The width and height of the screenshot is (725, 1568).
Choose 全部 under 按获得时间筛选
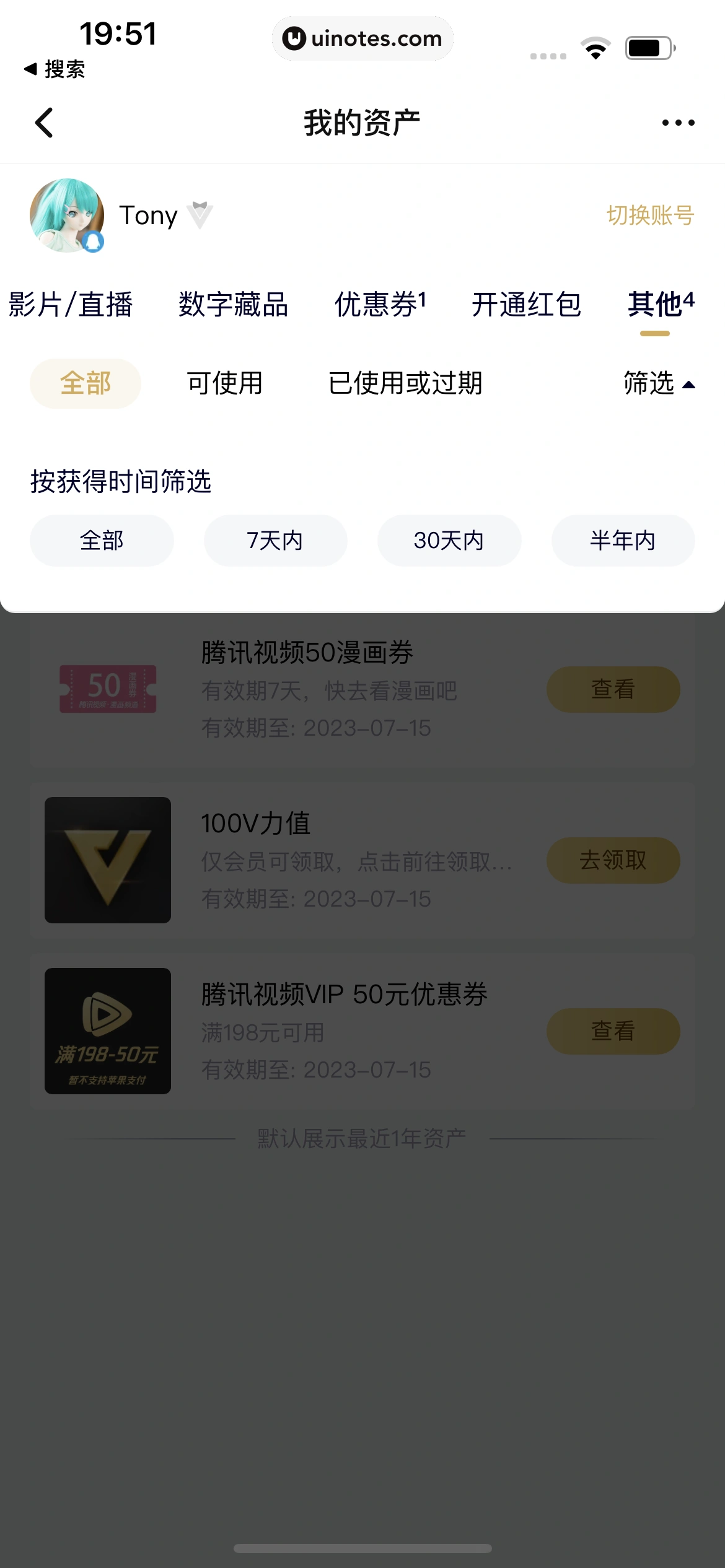[x=102, y=541]
